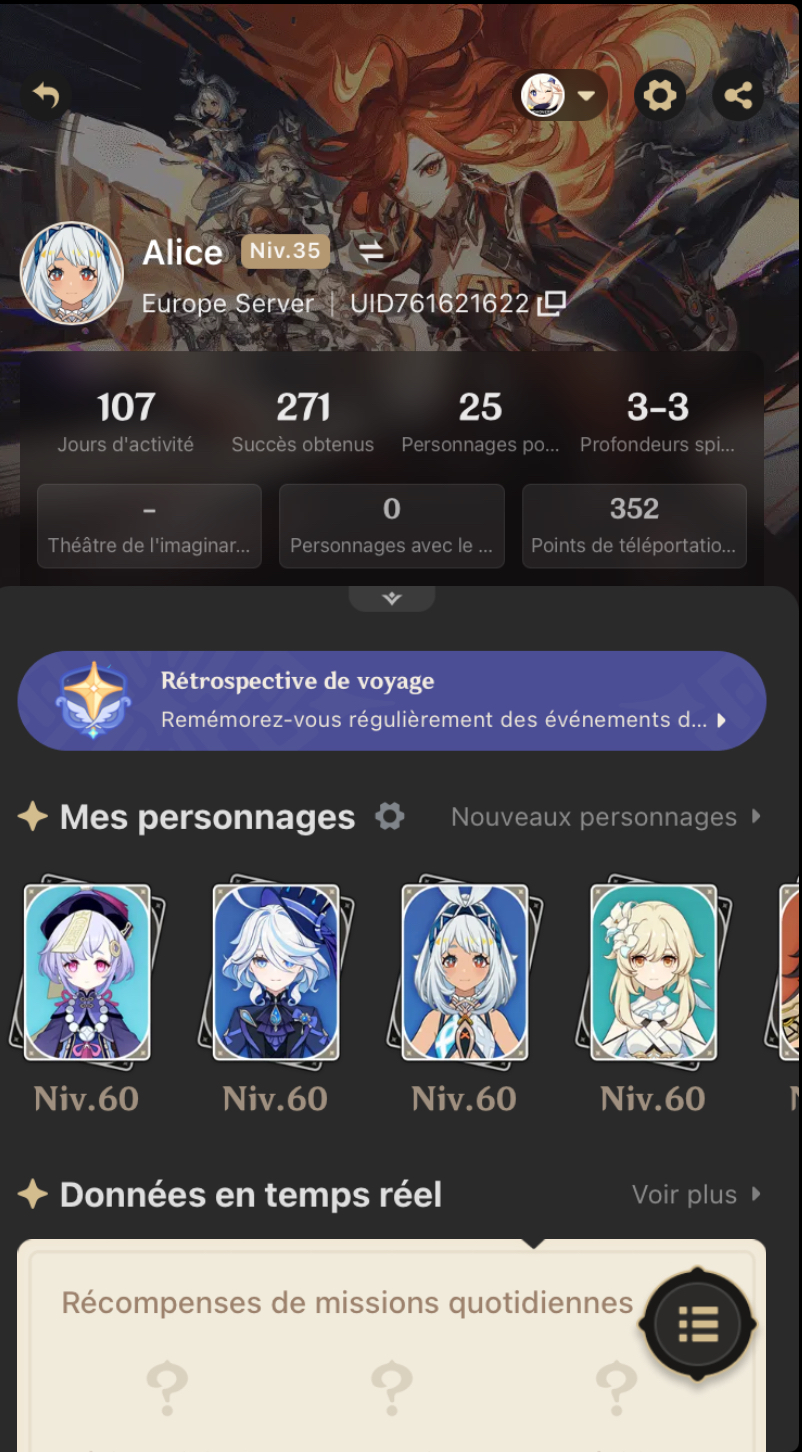Select the Furina character card
Viewport: 802px width, 1452px height.
point(275,970)
